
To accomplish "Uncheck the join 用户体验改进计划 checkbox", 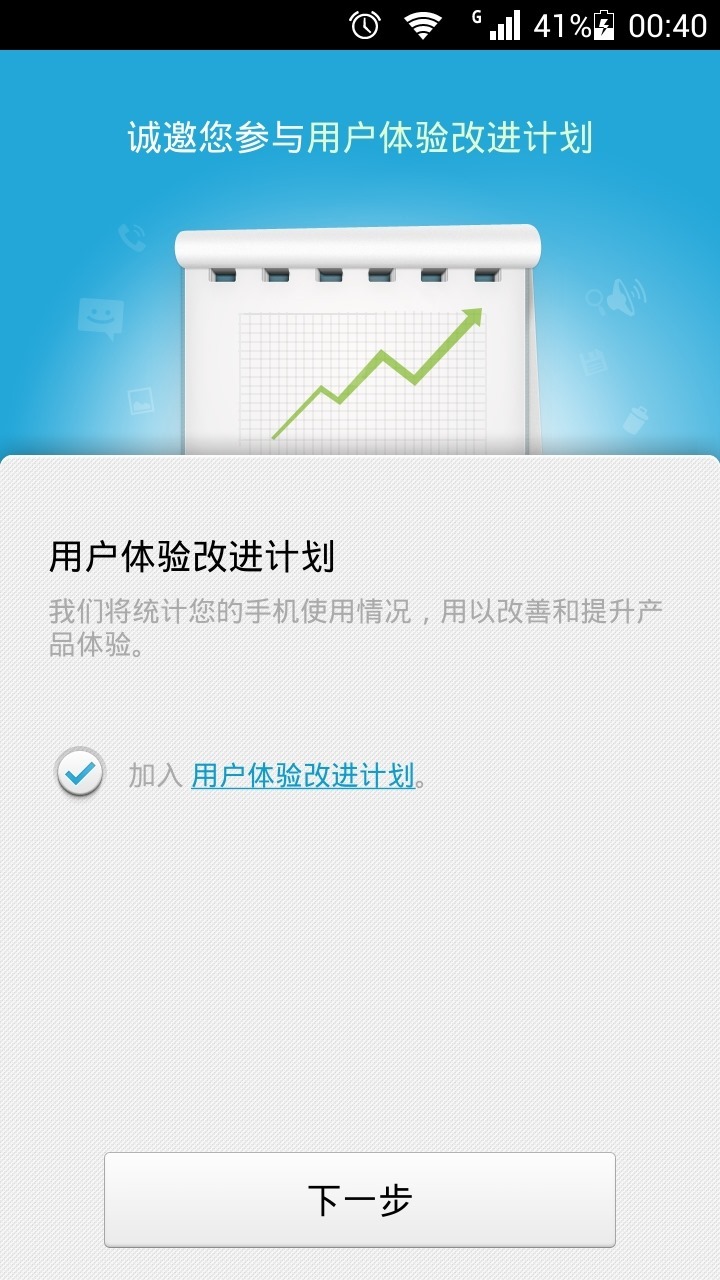I will tap(80, 773).
